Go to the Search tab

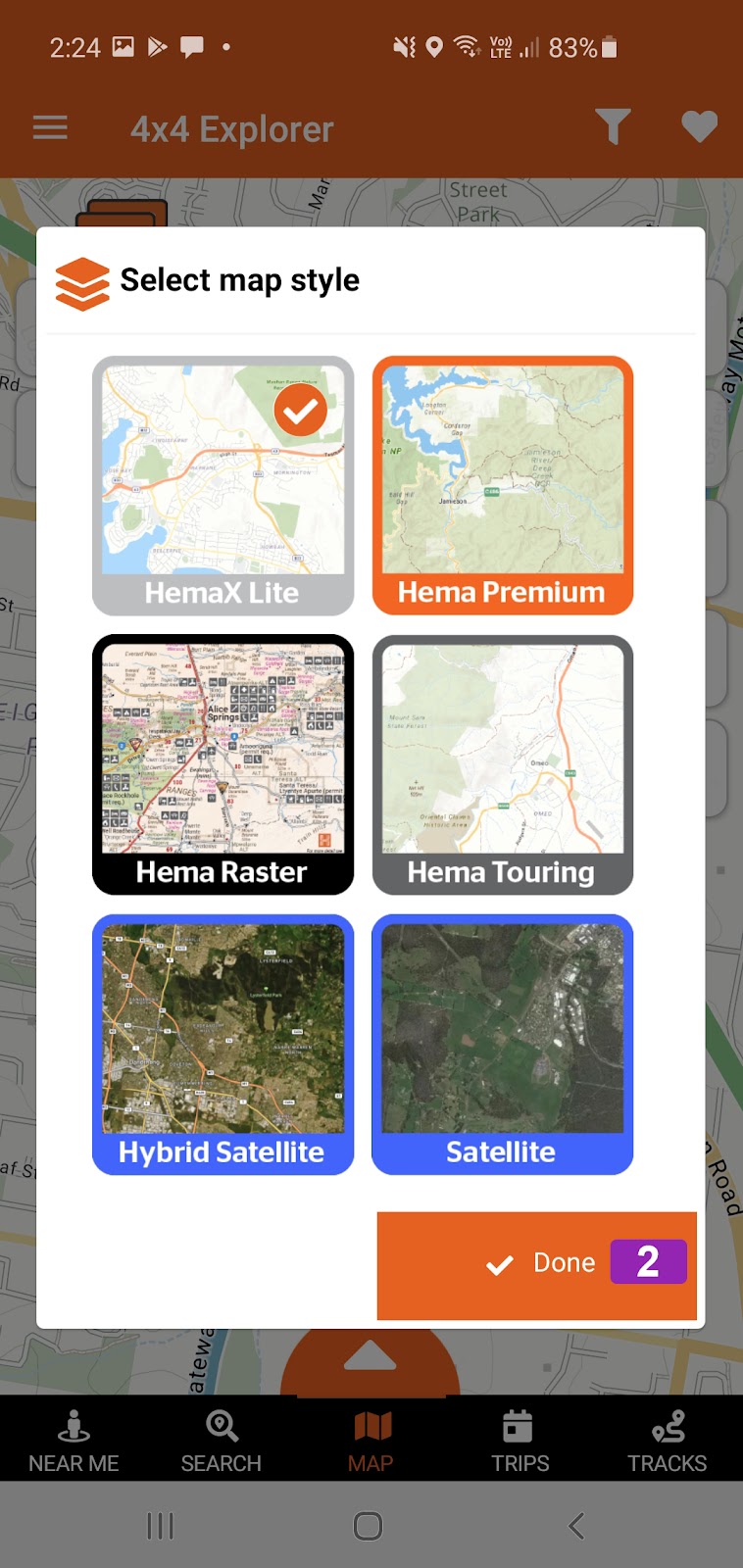[x=222, y=1441]
